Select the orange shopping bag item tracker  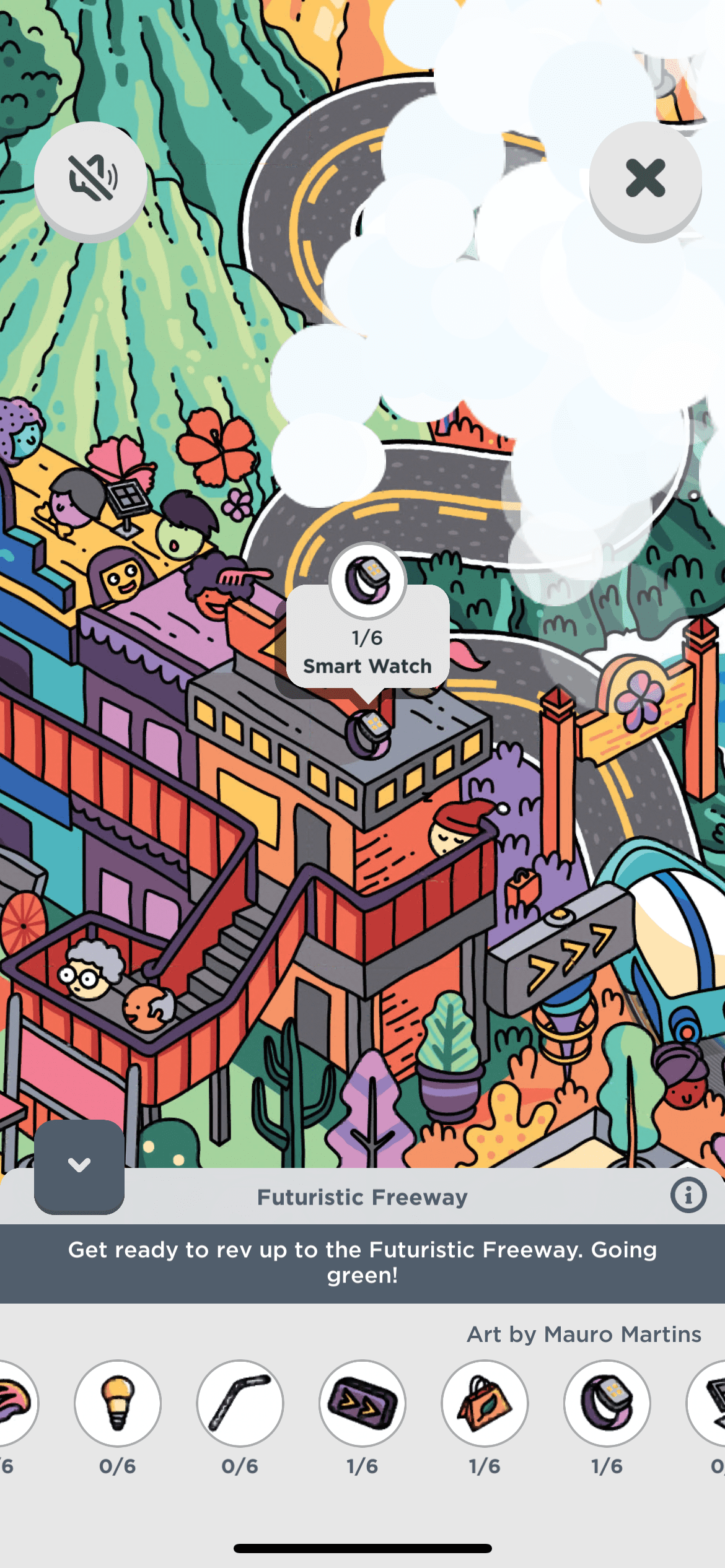pyautogui.click(x=485, y=1403)
